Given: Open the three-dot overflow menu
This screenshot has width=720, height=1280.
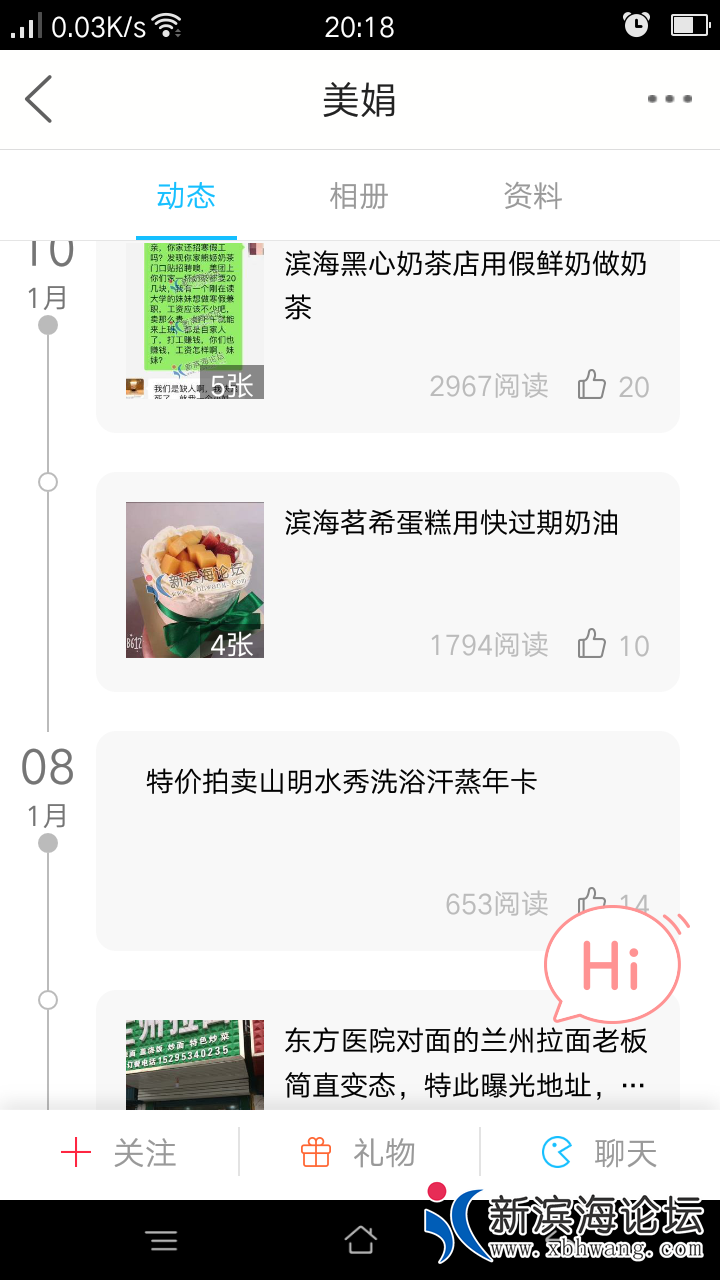Looking at the screenshot, I should click(x=669, y=99).
